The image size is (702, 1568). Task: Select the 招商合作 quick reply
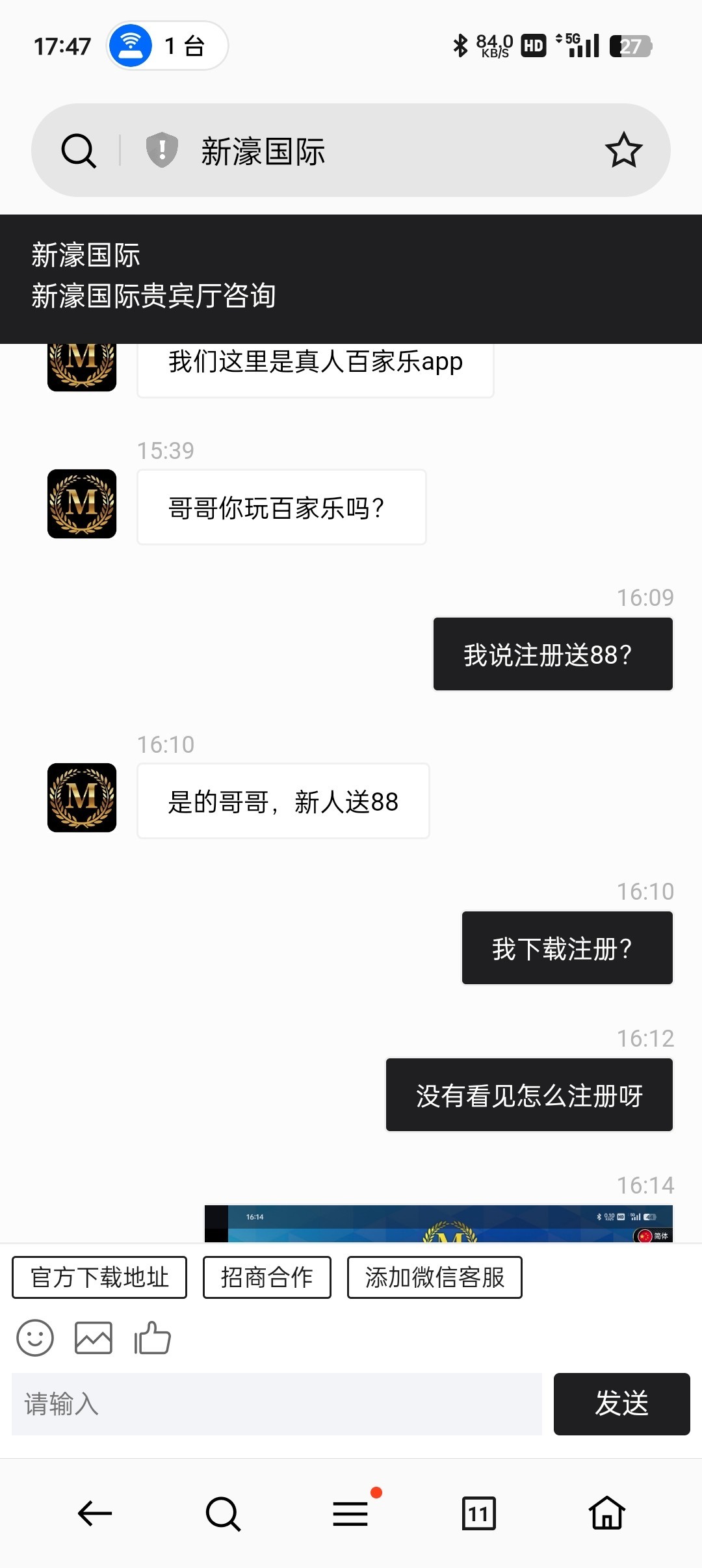coord(266,1277)
